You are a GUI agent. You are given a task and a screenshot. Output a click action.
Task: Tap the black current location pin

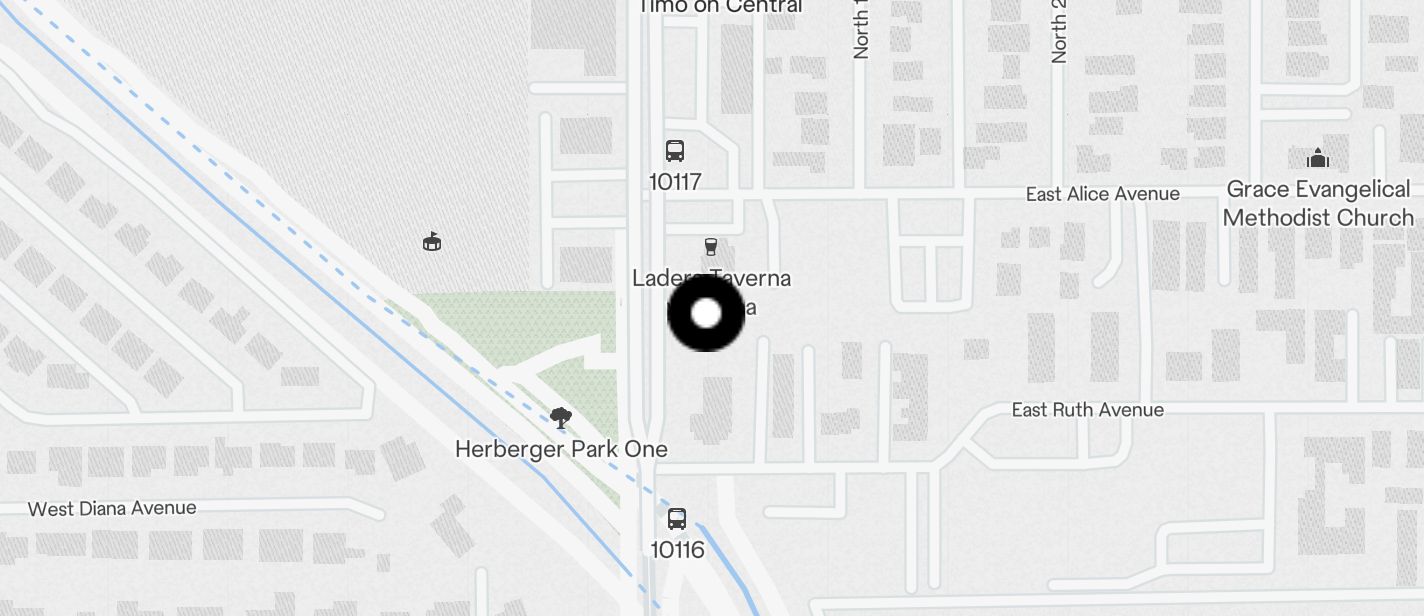point(706,313)
